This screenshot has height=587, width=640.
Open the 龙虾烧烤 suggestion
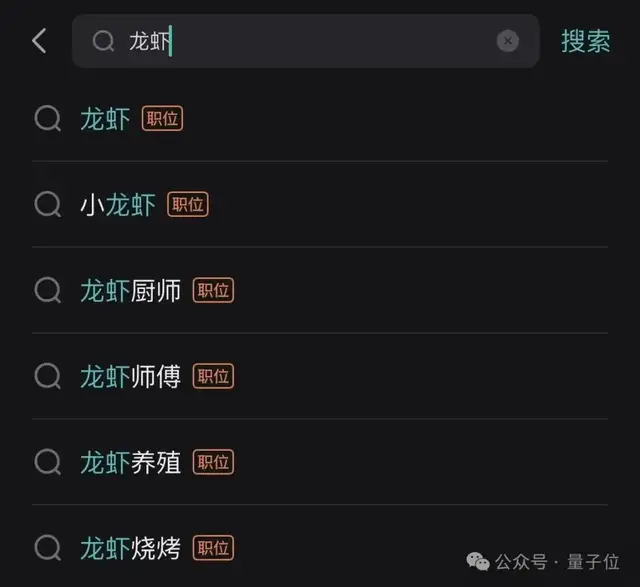[131, 548]
